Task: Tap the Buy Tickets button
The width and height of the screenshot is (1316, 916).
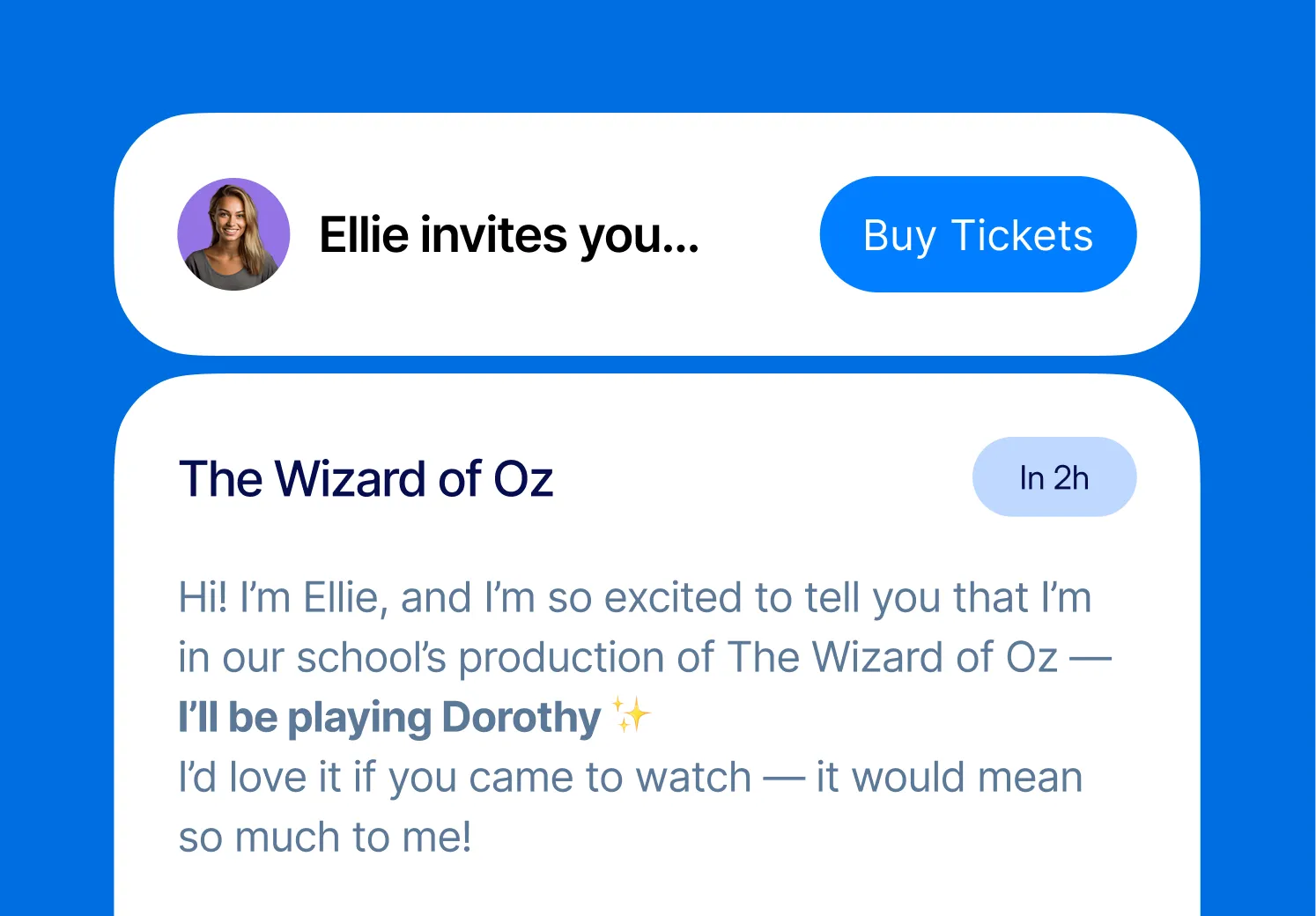Action: click(x=978, y=234)
